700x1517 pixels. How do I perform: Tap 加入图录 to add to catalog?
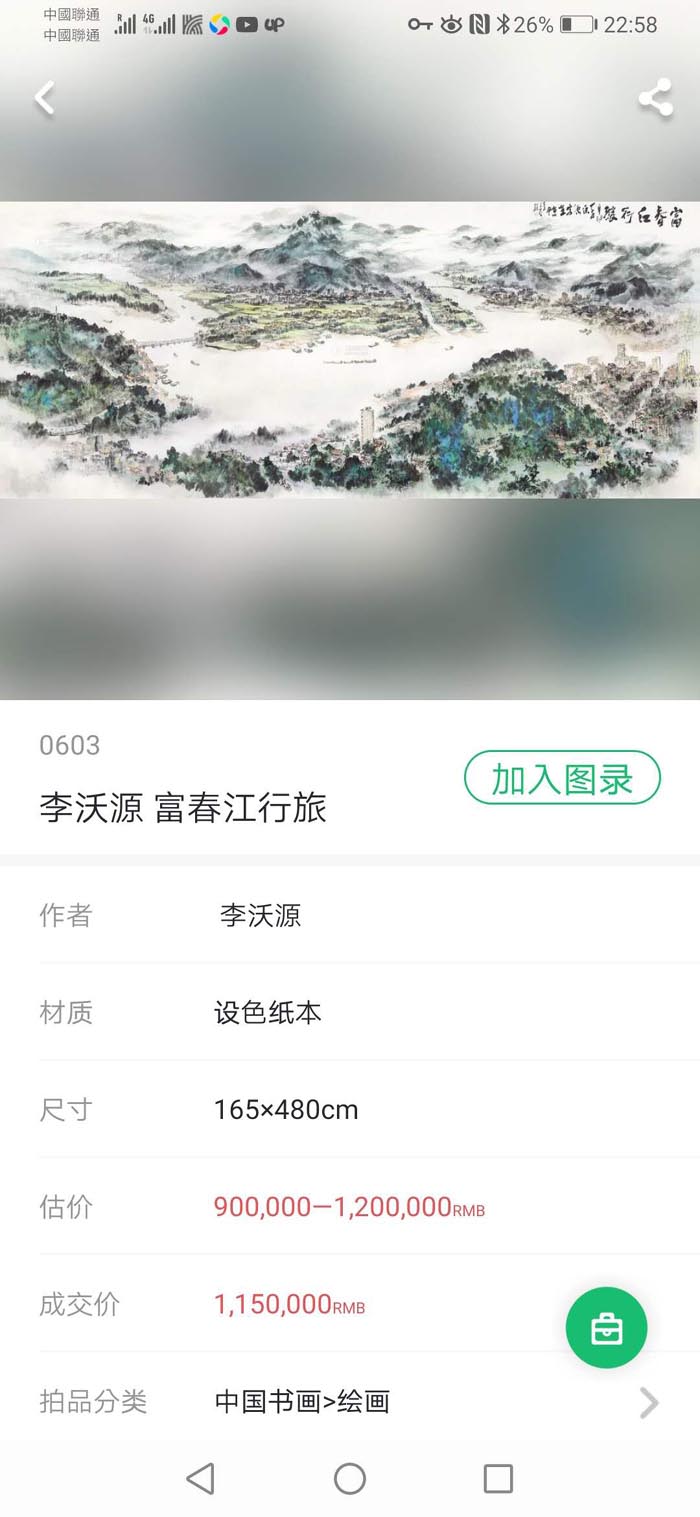click(562, 778)
